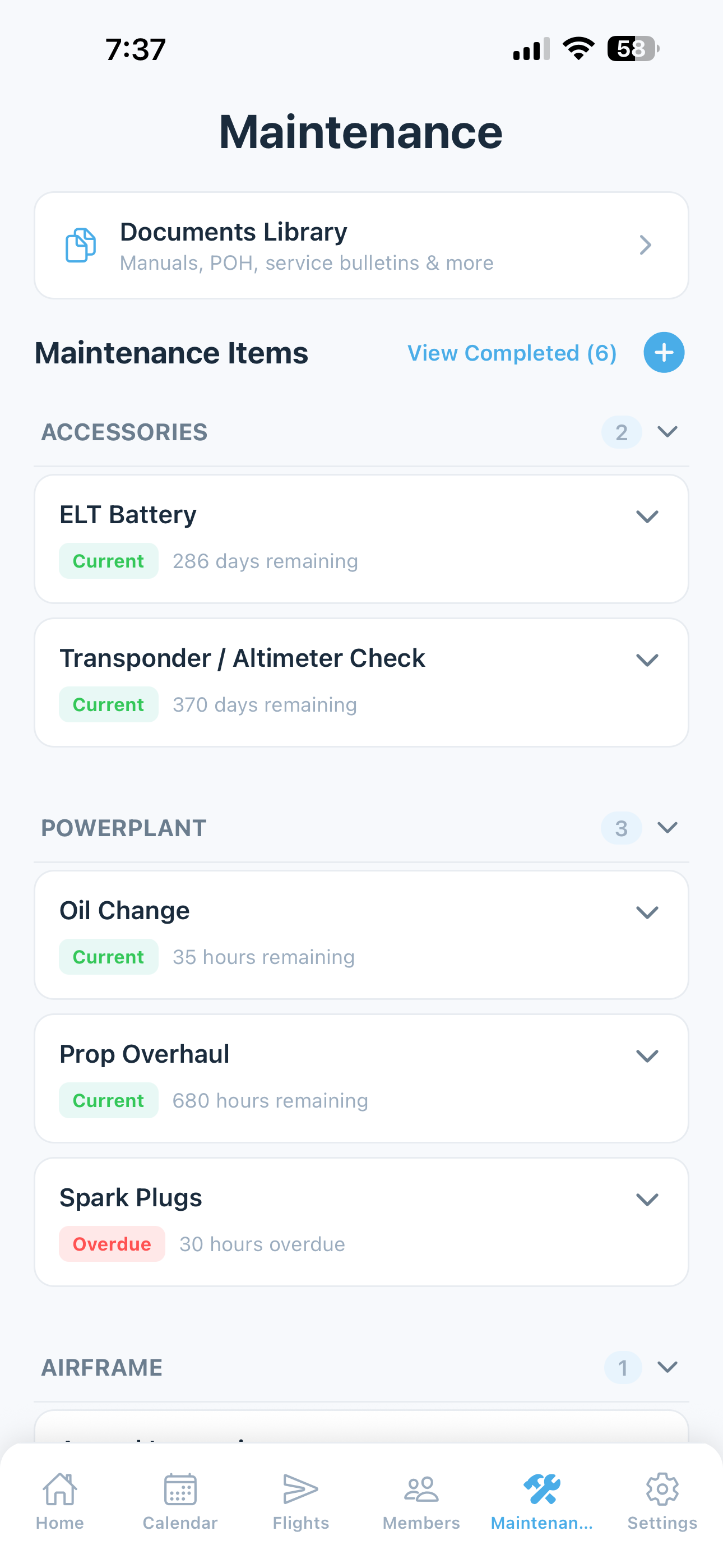
Task: Collapse the POWERPLANT section
Action: point(667,828)
